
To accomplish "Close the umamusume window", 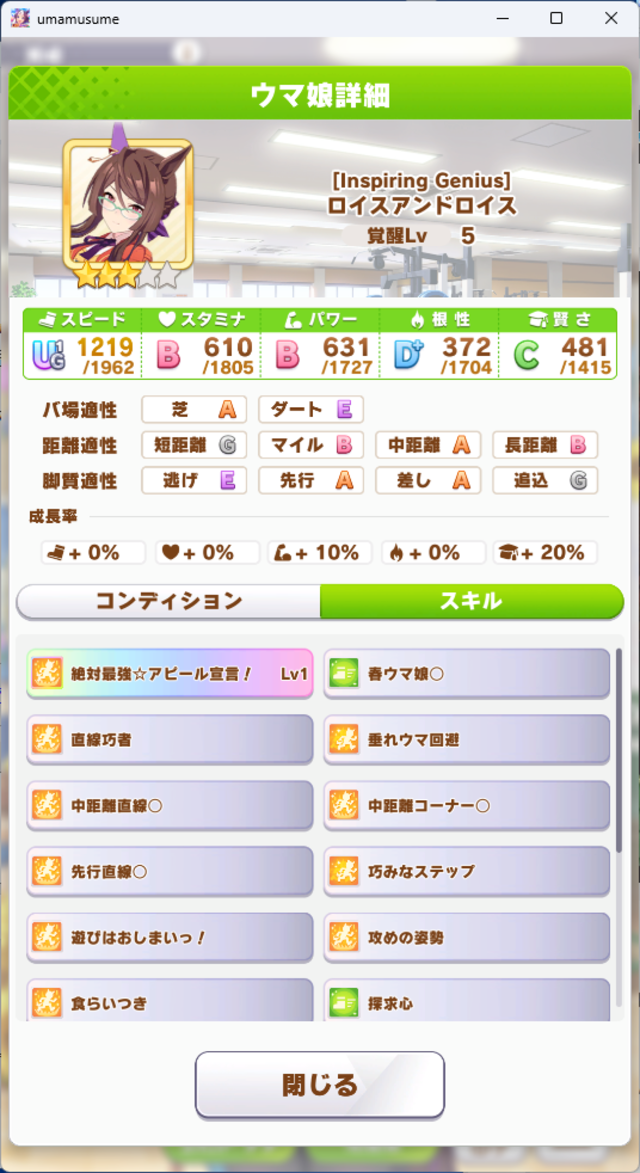I will [x=611, y=18].
